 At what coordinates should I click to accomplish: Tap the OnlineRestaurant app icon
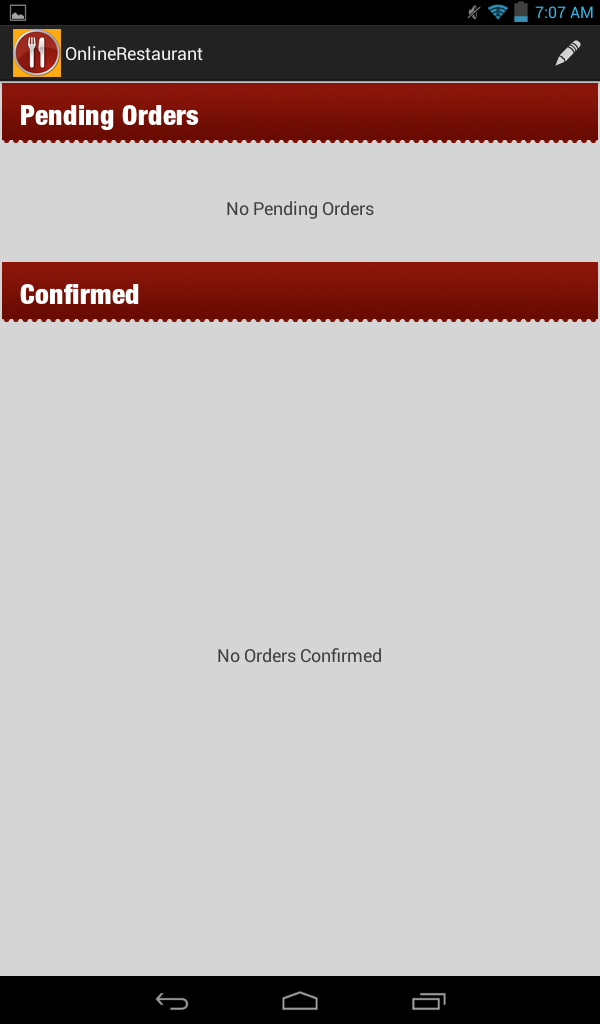coord(37,53)
